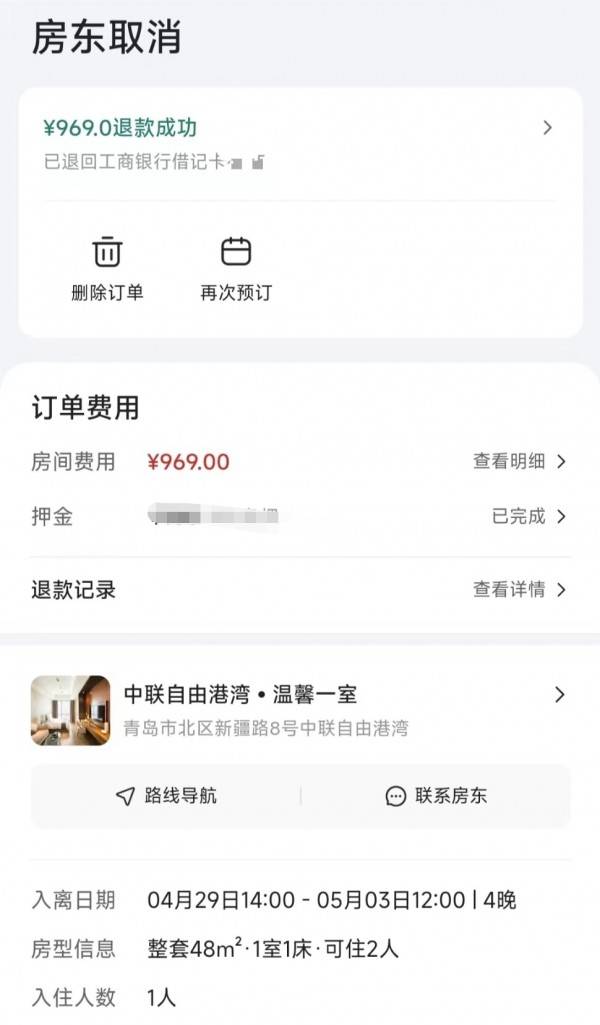Tap 联系房东 to contact the host
600x1025 pixels.
(436, 796)
